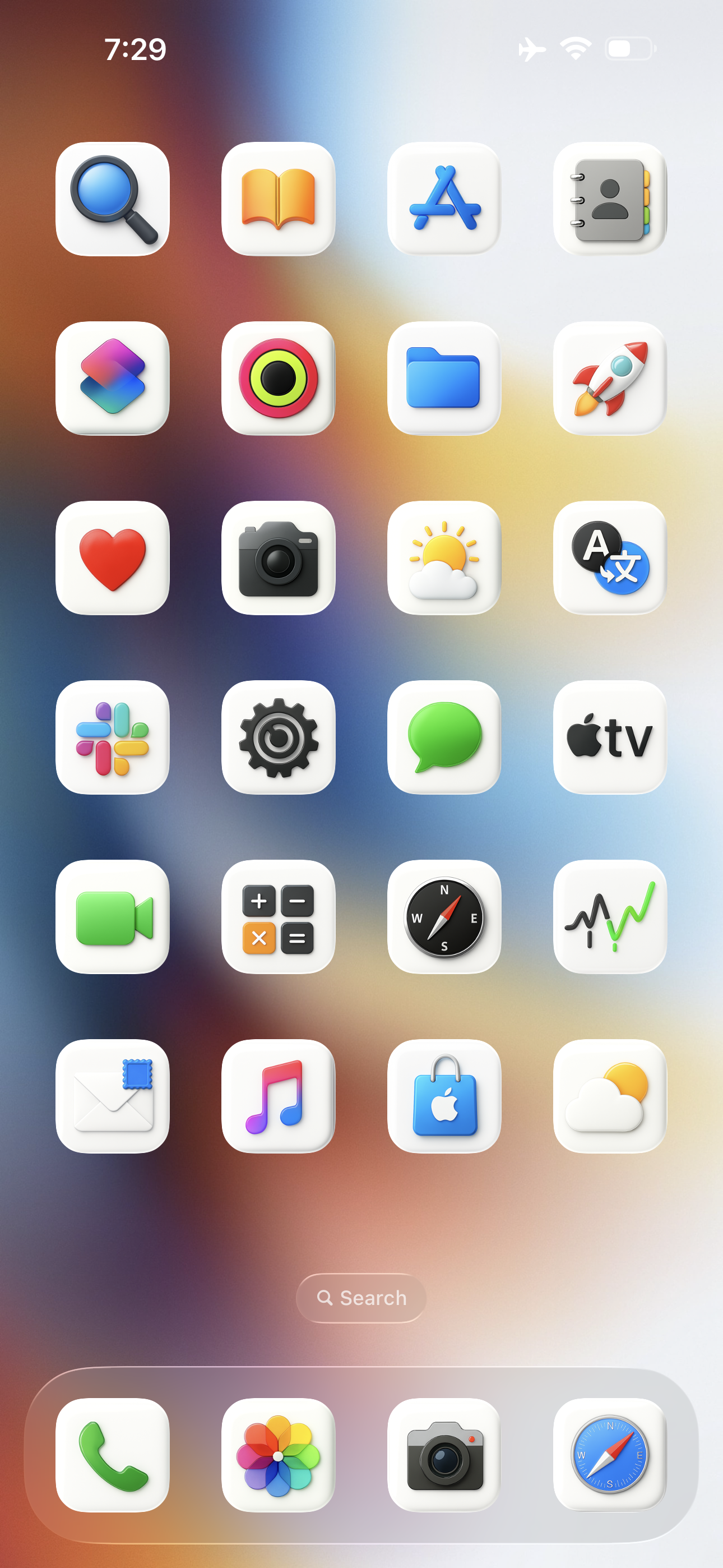The width and height of the screenshot is (723, 1568).
Task: Open the Settings app
Action: [x=278, y=737]
